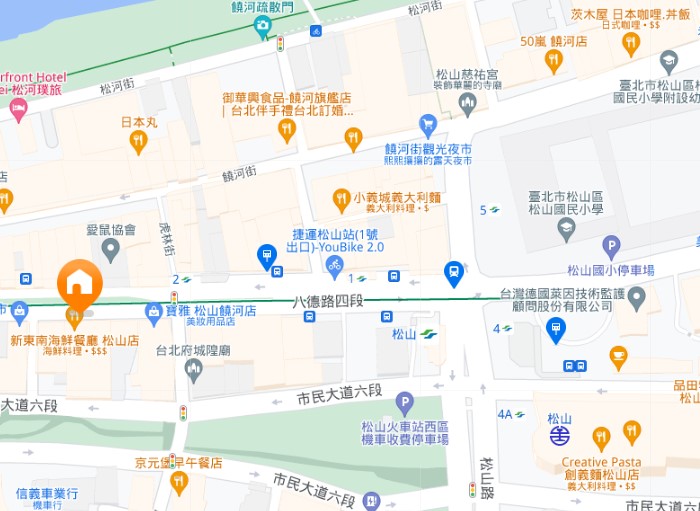Screen dimensions: 700x511
Task: Select 饒河街觀光夜市 night market marker
Action: [428, 125]
